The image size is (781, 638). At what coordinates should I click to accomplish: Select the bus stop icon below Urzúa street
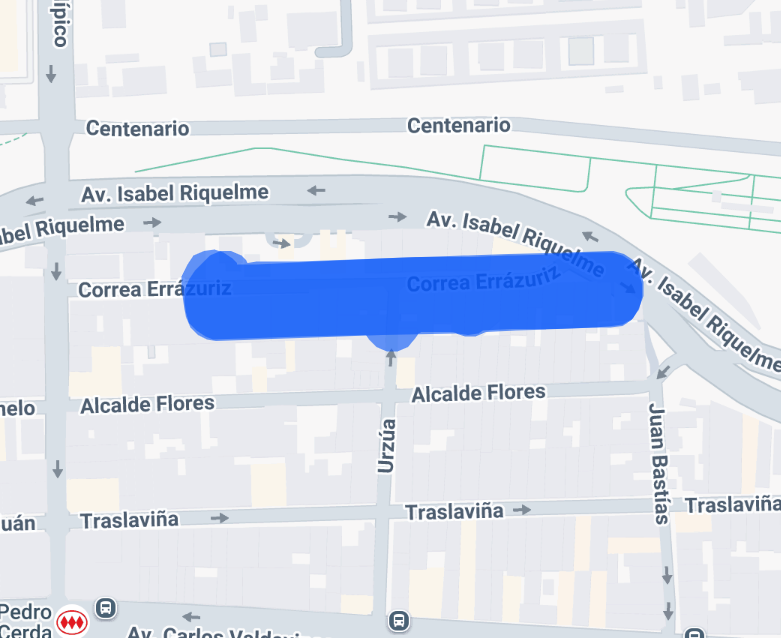tap(399, 621)
